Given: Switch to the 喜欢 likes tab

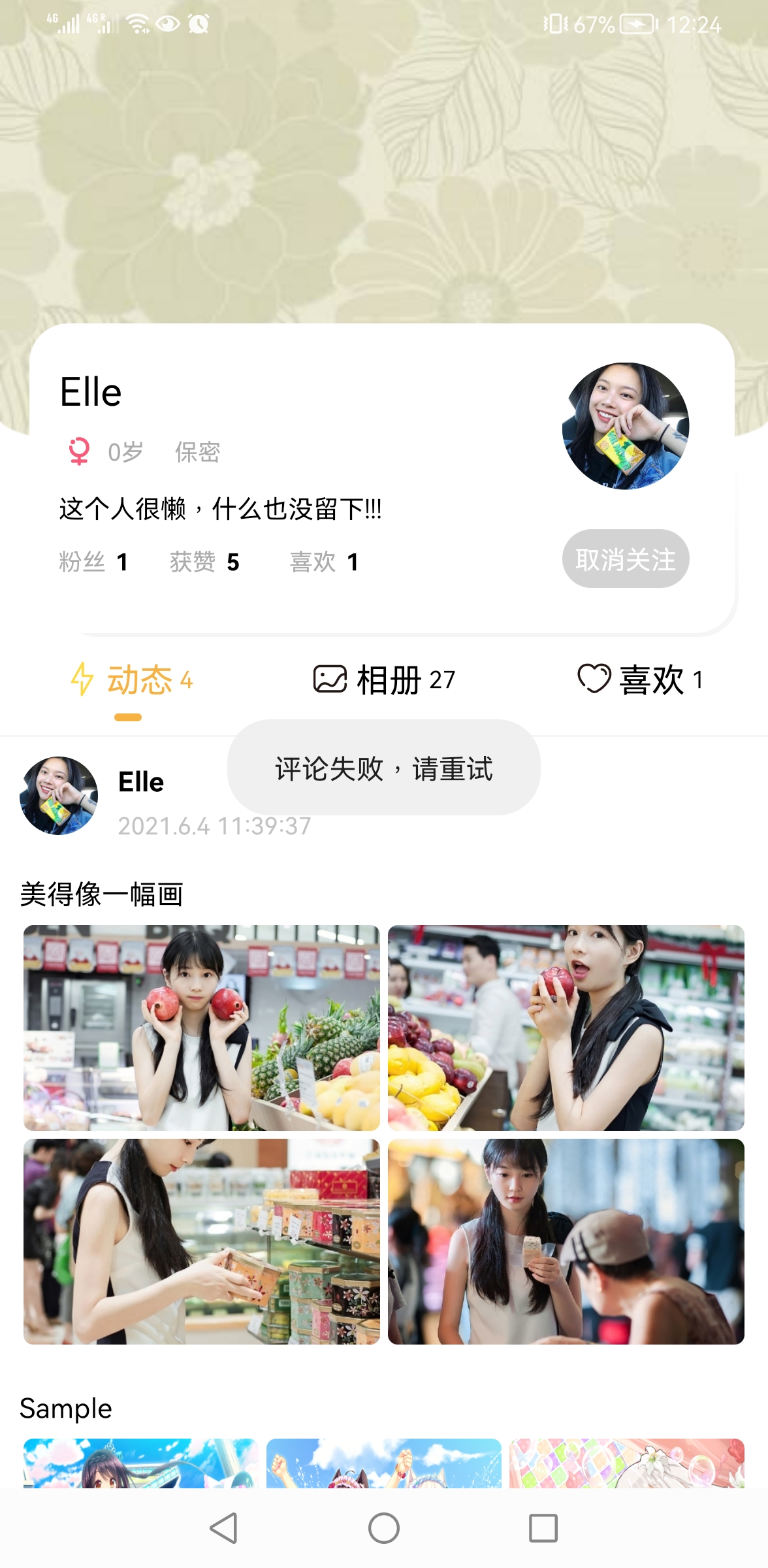Looking at the screenshot, I should pos(640,680).
